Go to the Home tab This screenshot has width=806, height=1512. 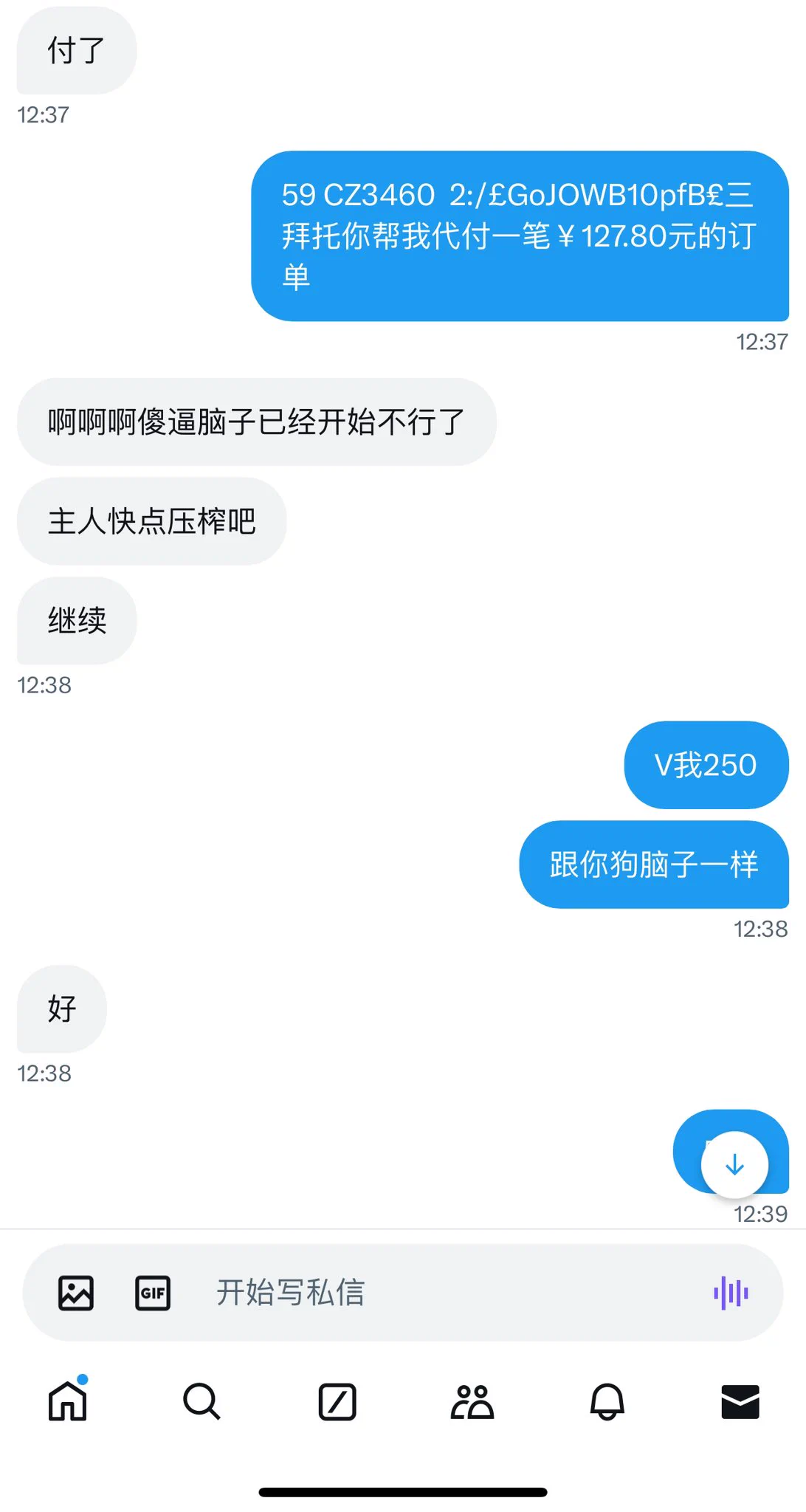point(68,1401)
